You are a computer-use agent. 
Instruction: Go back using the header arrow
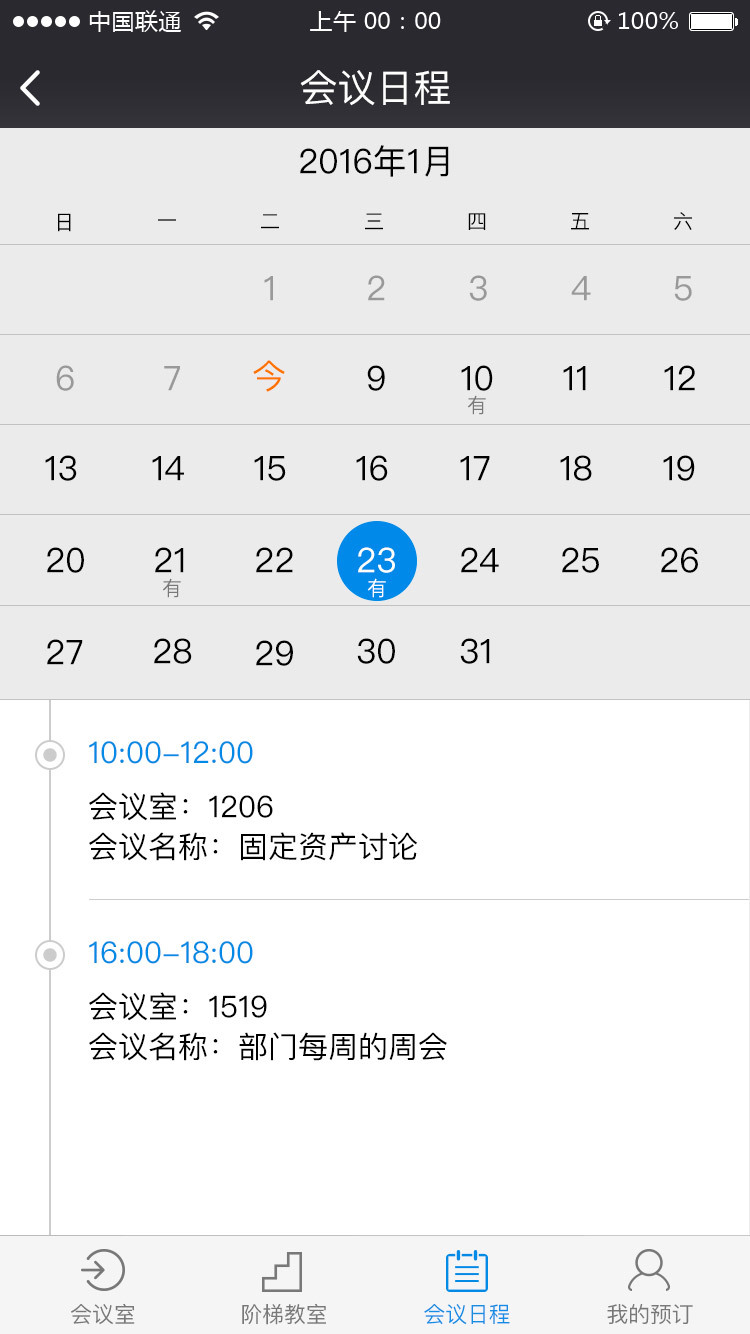pos(31,88)
